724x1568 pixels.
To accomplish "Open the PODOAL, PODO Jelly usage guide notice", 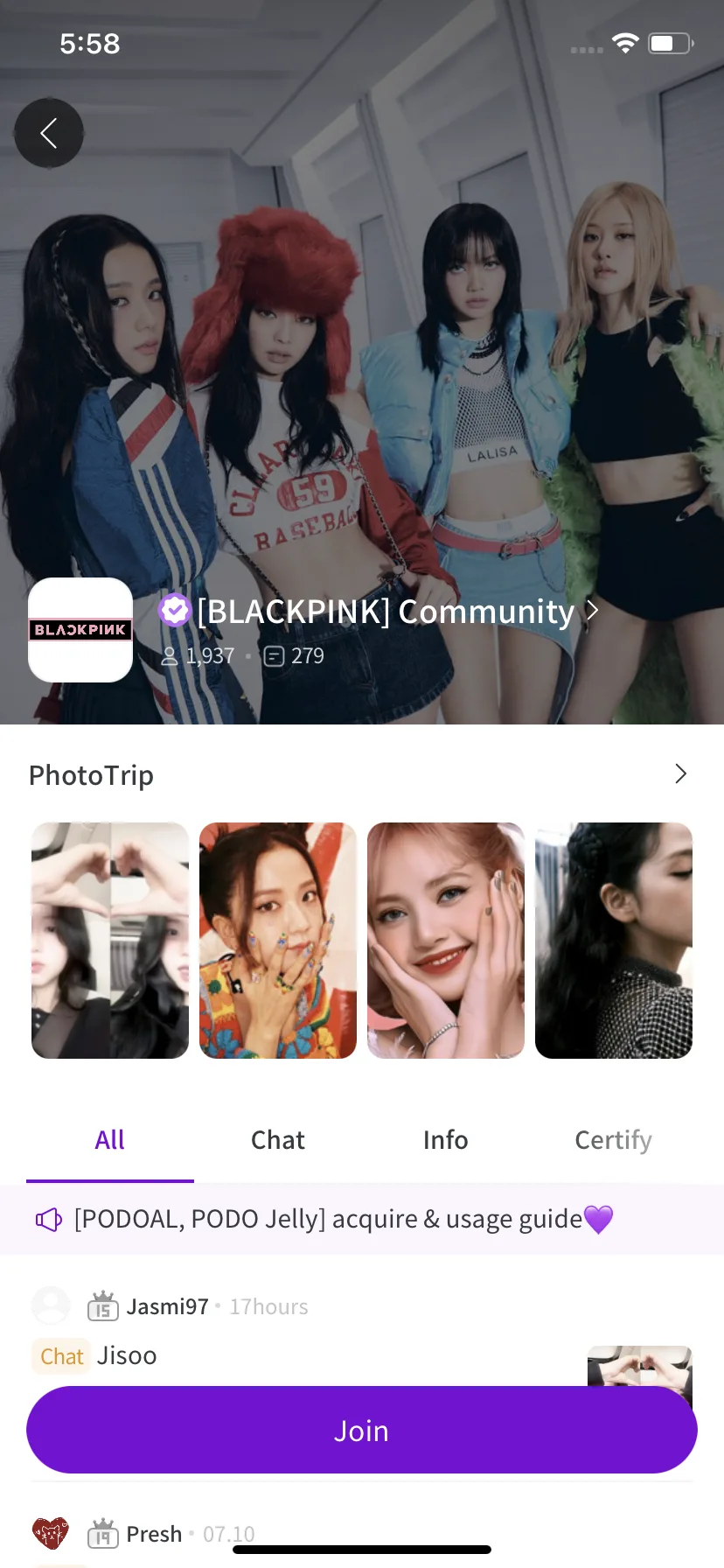I will pos(329,1219).
